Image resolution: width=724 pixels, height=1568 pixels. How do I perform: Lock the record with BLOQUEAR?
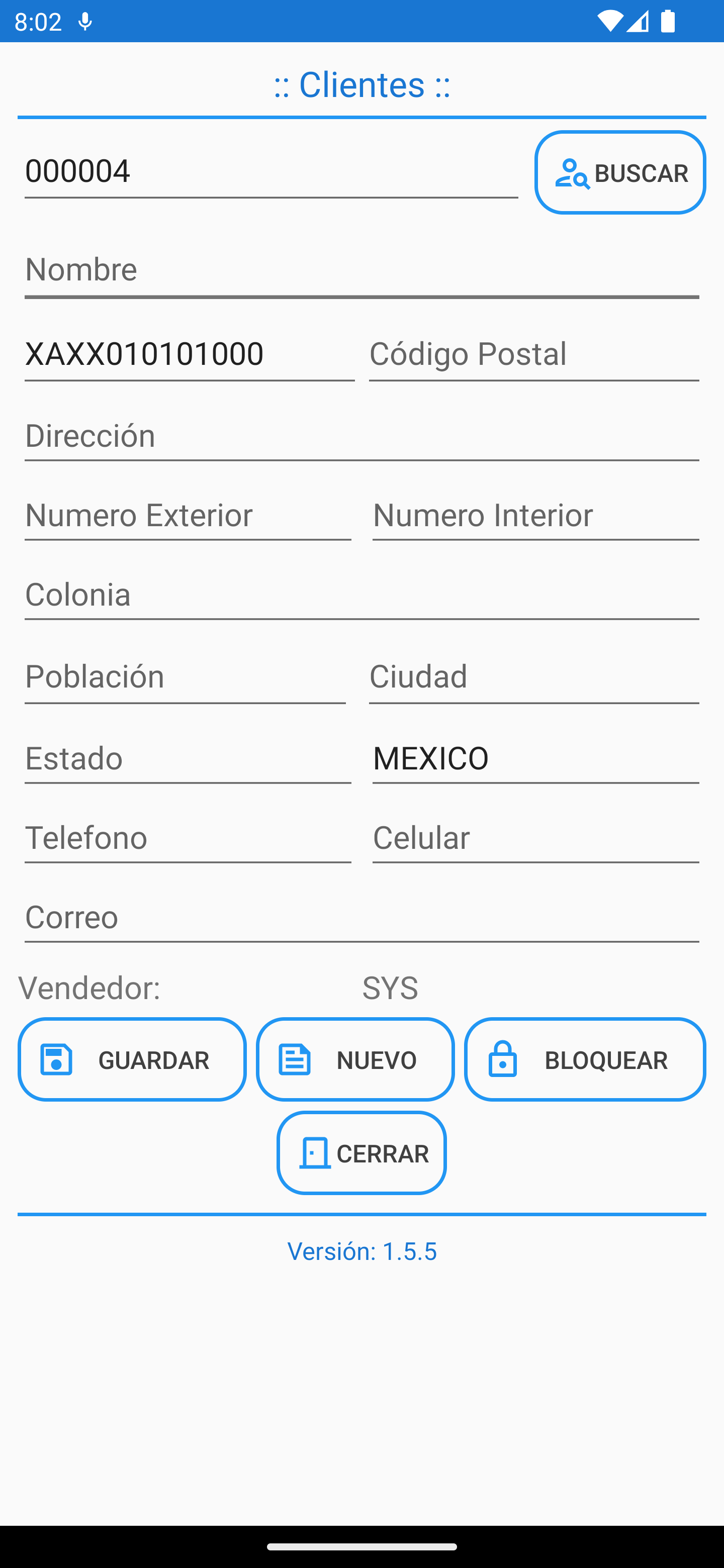[585, 1059]
